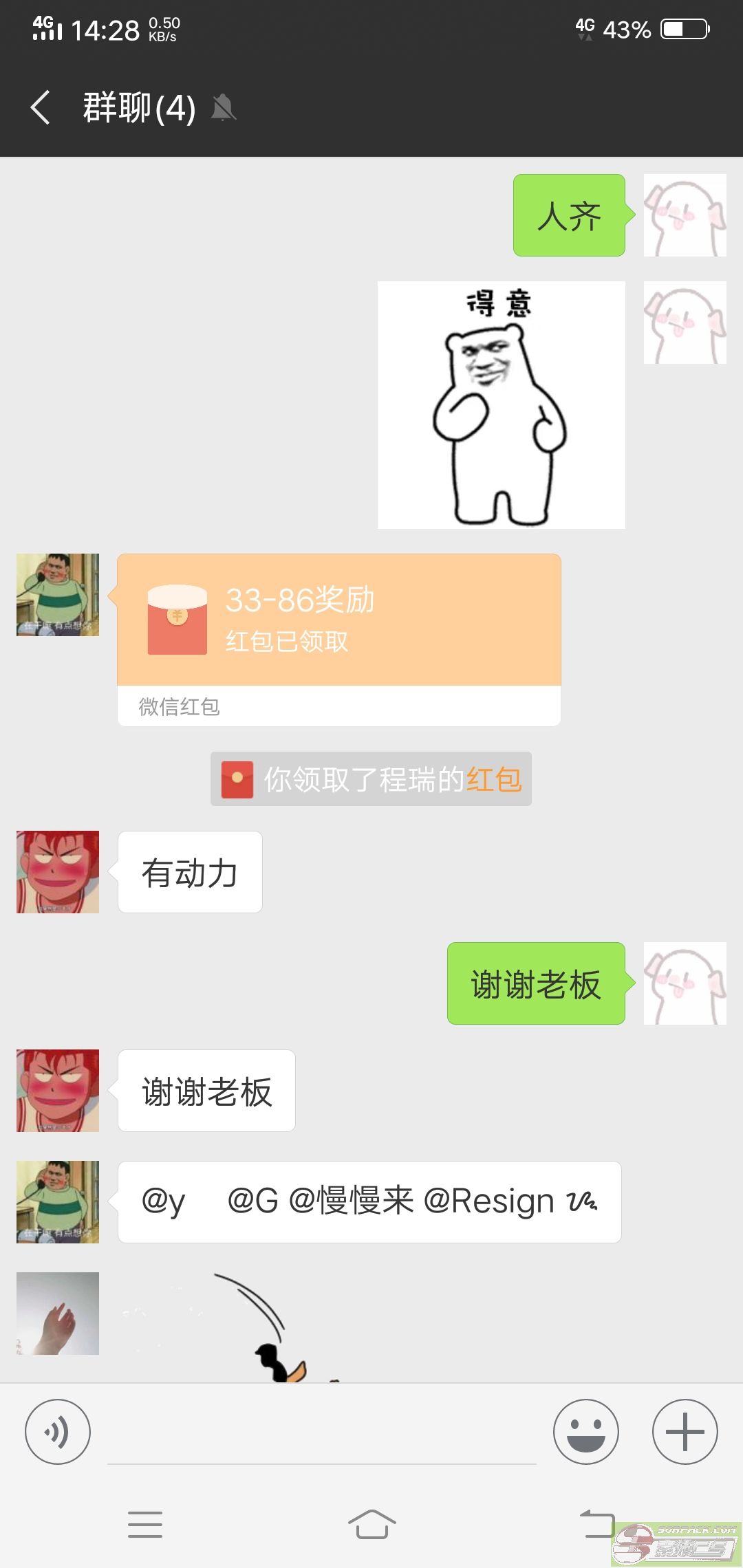Tap the orange 红包 link in notice
743x1568 pixels.
pyautogui.click(x=494, y=779)
